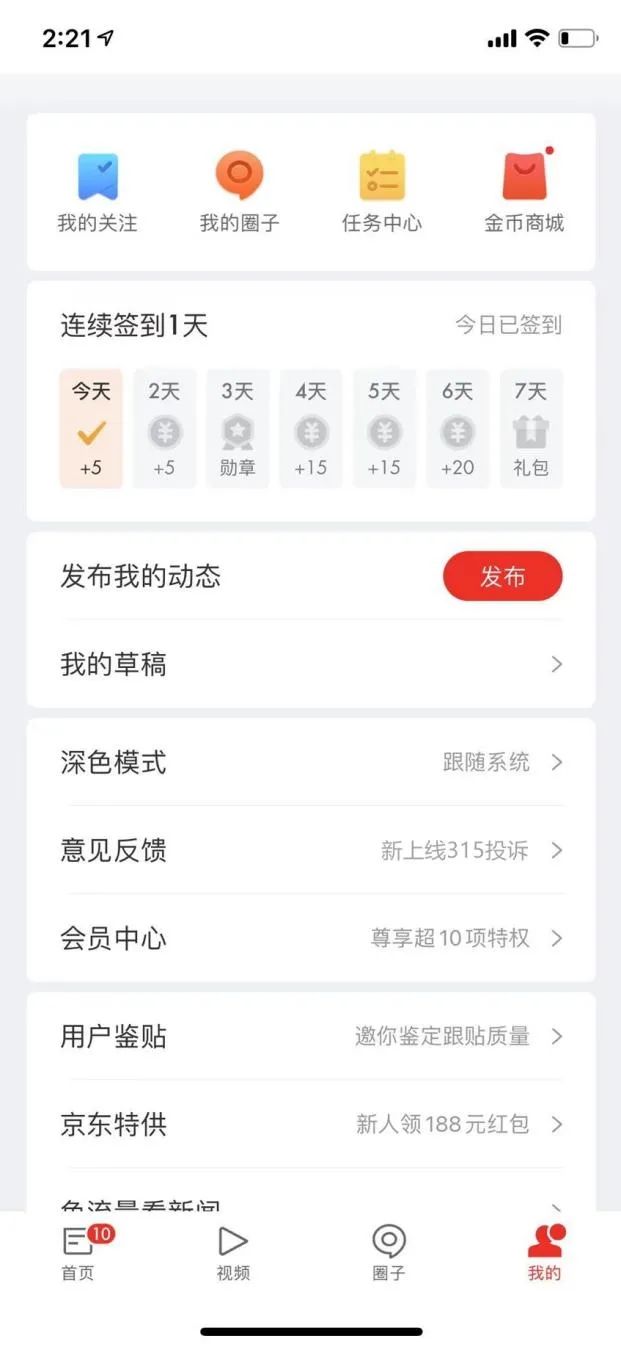The image size is (621, 1347).
Task: Tap the red 发布 button
Action: (502, 576)
